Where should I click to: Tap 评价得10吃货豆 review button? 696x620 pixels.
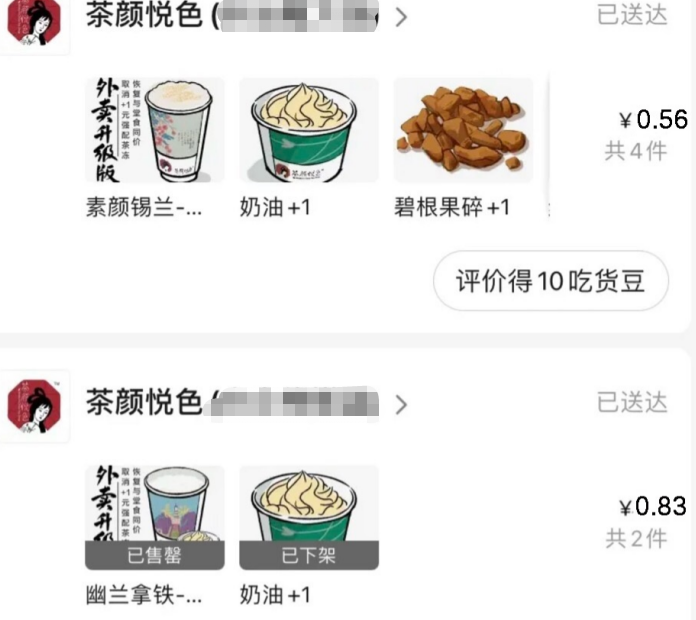[x=551, y=281]
